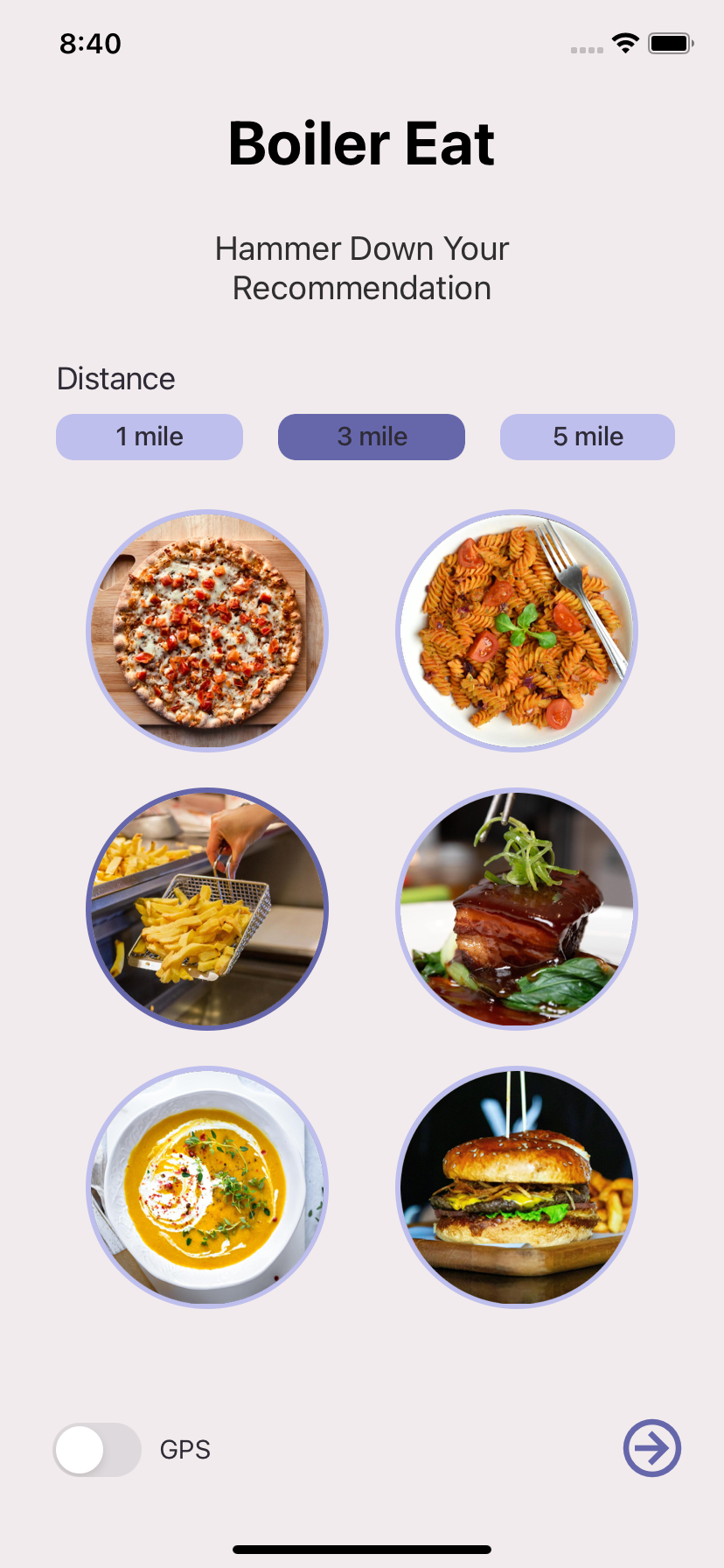Choose the pasta food category

click(x=517, y=630)
